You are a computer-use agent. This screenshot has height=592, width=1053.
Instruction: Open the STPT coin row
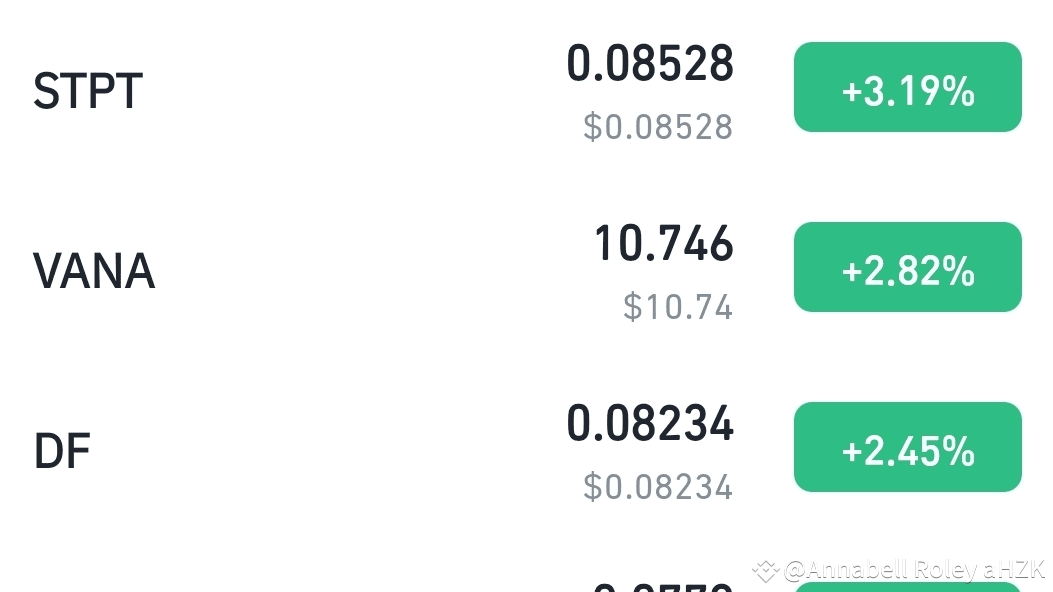89,91
